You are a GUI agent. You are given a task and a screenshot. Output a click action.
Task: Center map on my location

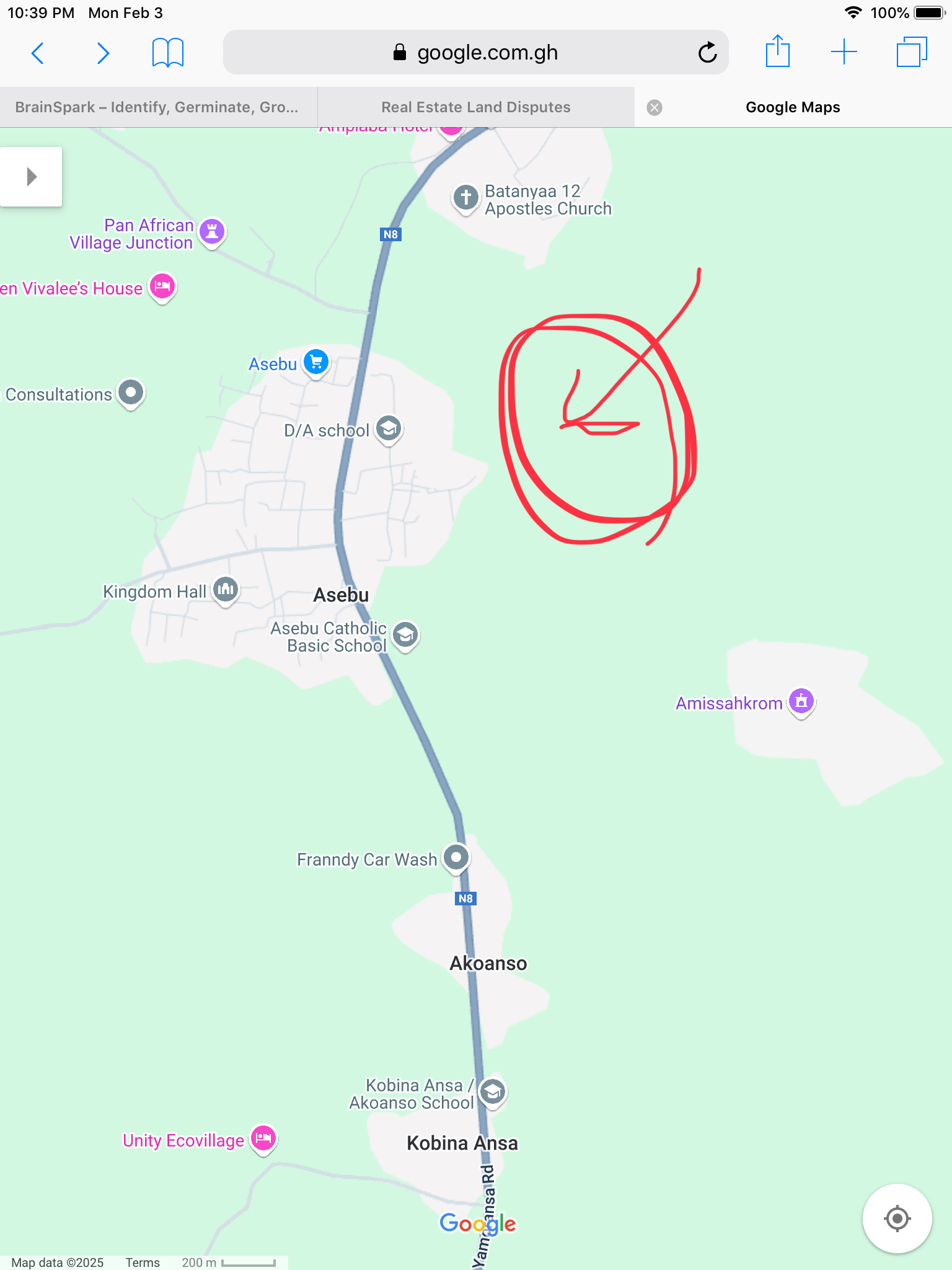tap(897, 1219)
